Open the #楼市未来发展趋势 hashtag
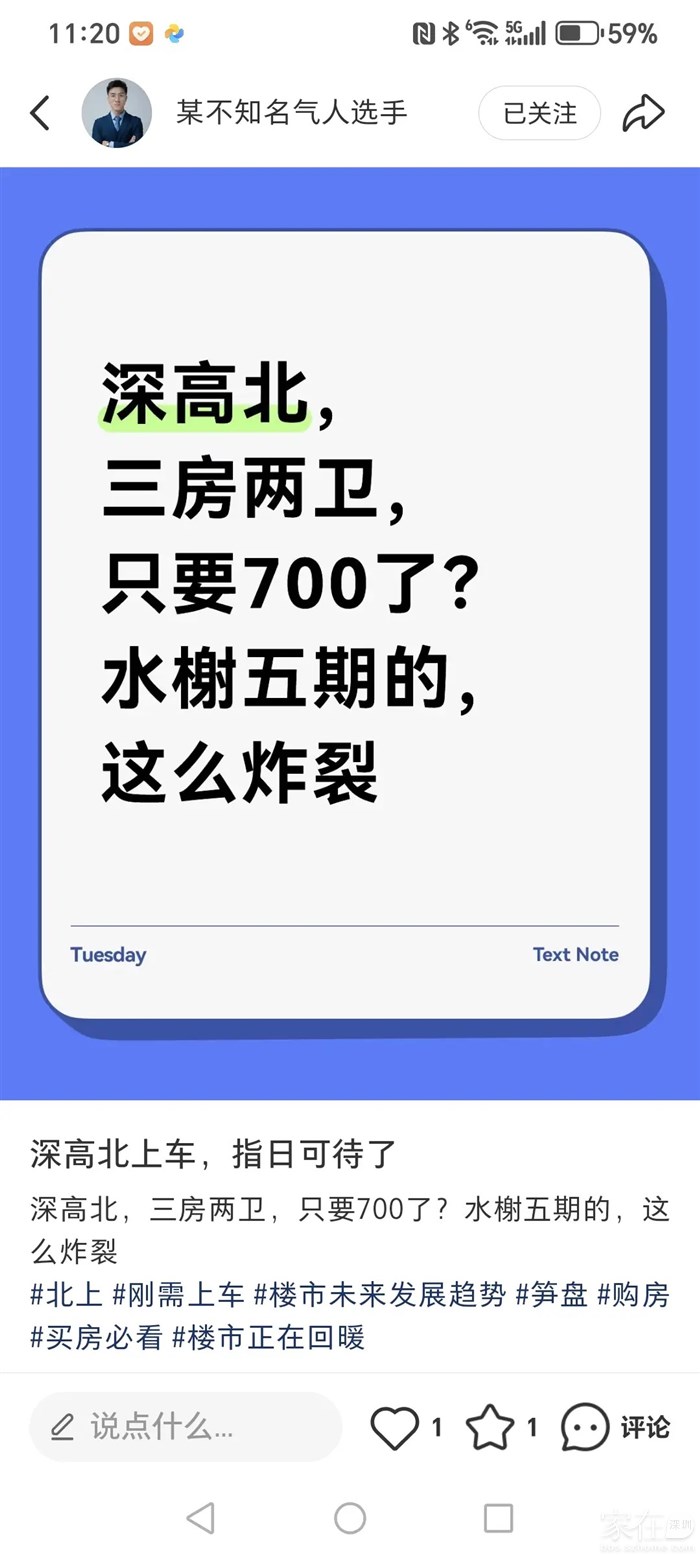Screen dimensions: 700x1555 coord(379,1295)
